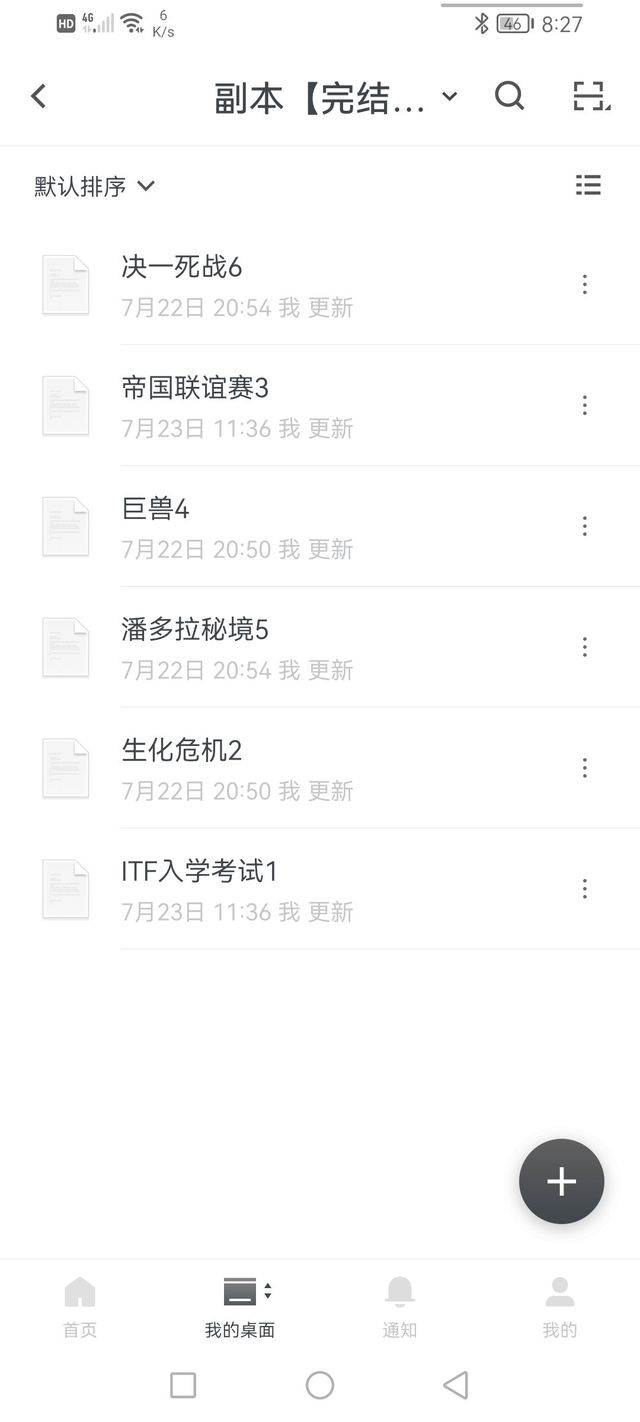
Task: Switch the list view layout icon
Action: (588, 185)
